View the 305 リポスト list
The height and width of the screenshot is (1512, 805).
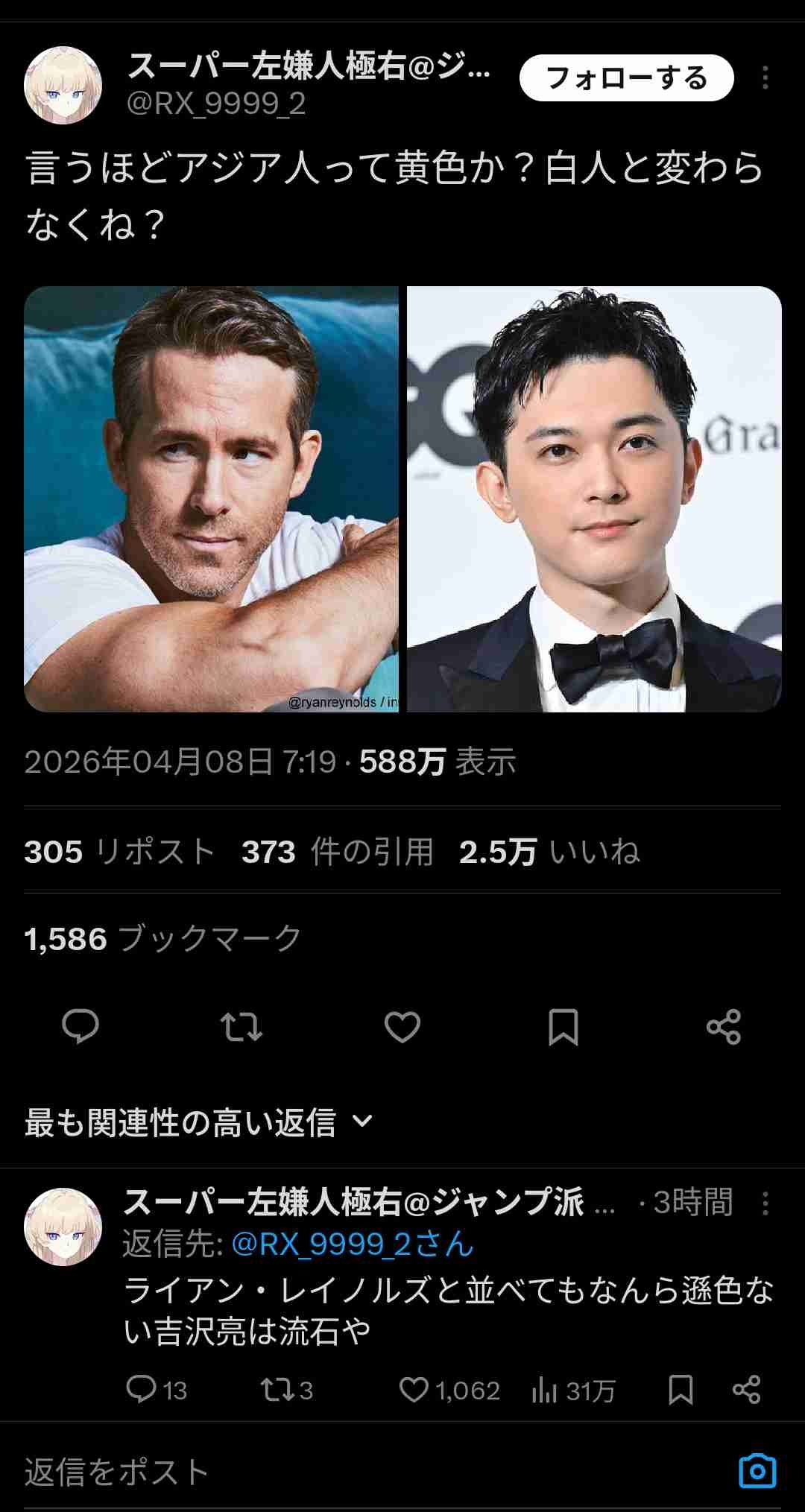pyautogui.click(x=119, y=851)
